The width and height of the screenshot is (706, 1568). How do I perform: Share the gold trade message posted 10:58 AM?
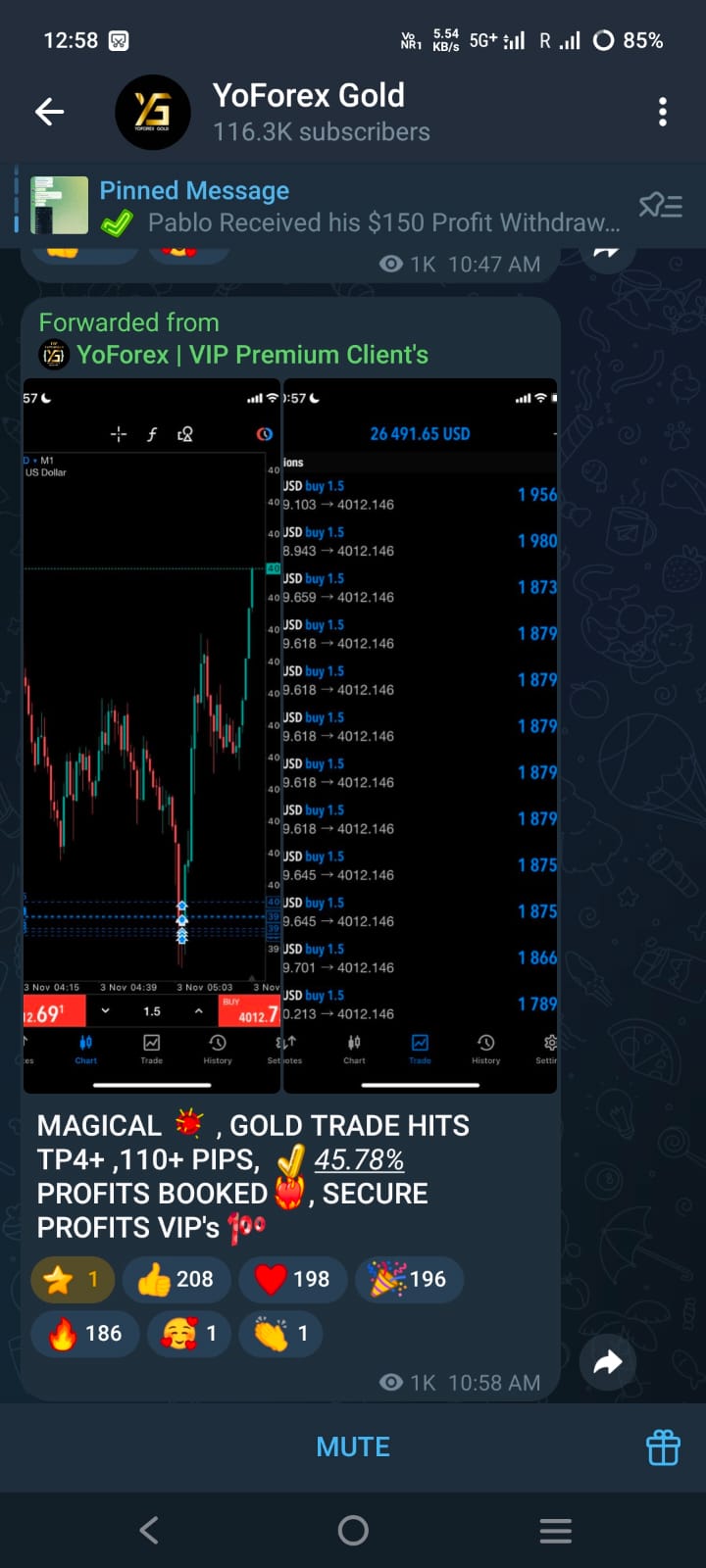point(607,1362)
